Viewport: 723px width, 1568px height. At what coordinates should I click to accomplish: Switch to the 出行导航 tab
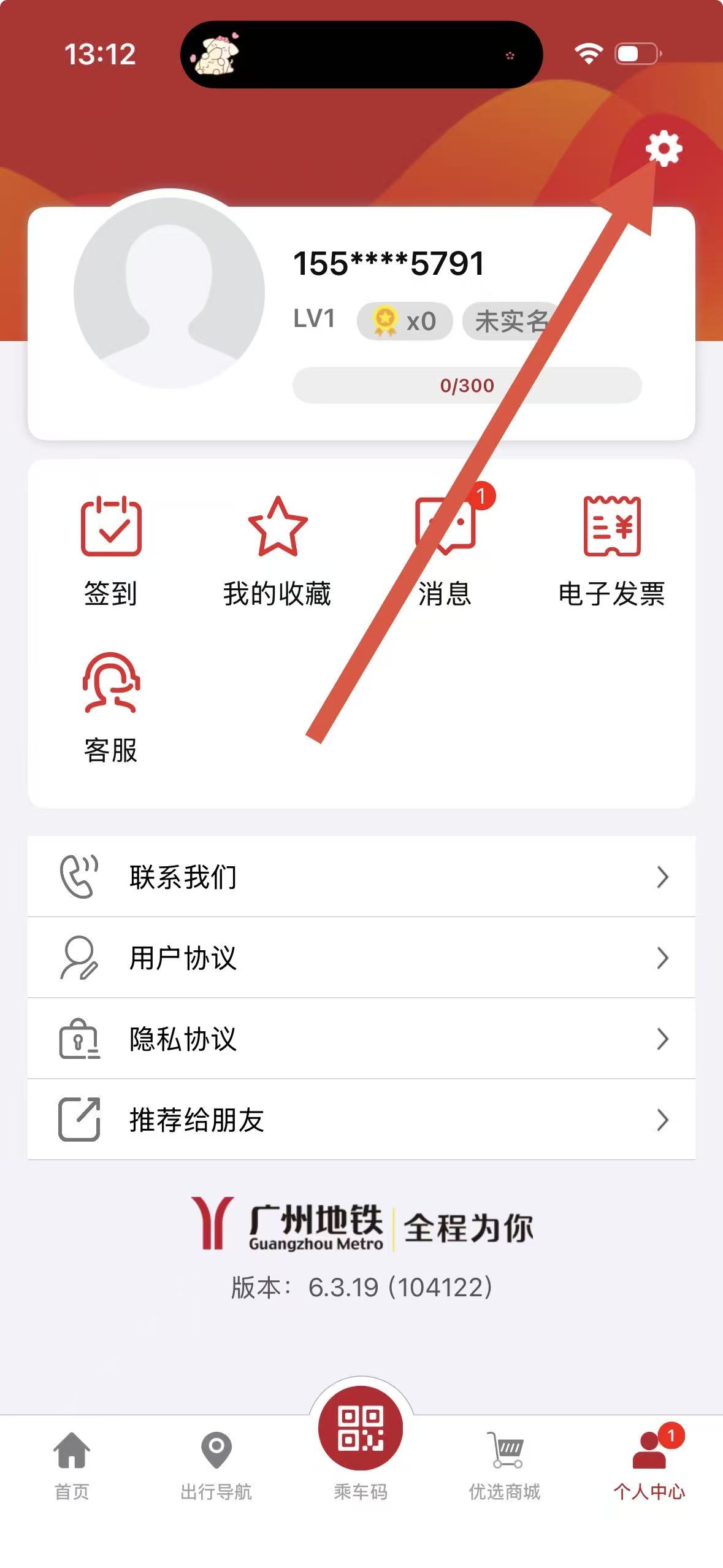216,1465
